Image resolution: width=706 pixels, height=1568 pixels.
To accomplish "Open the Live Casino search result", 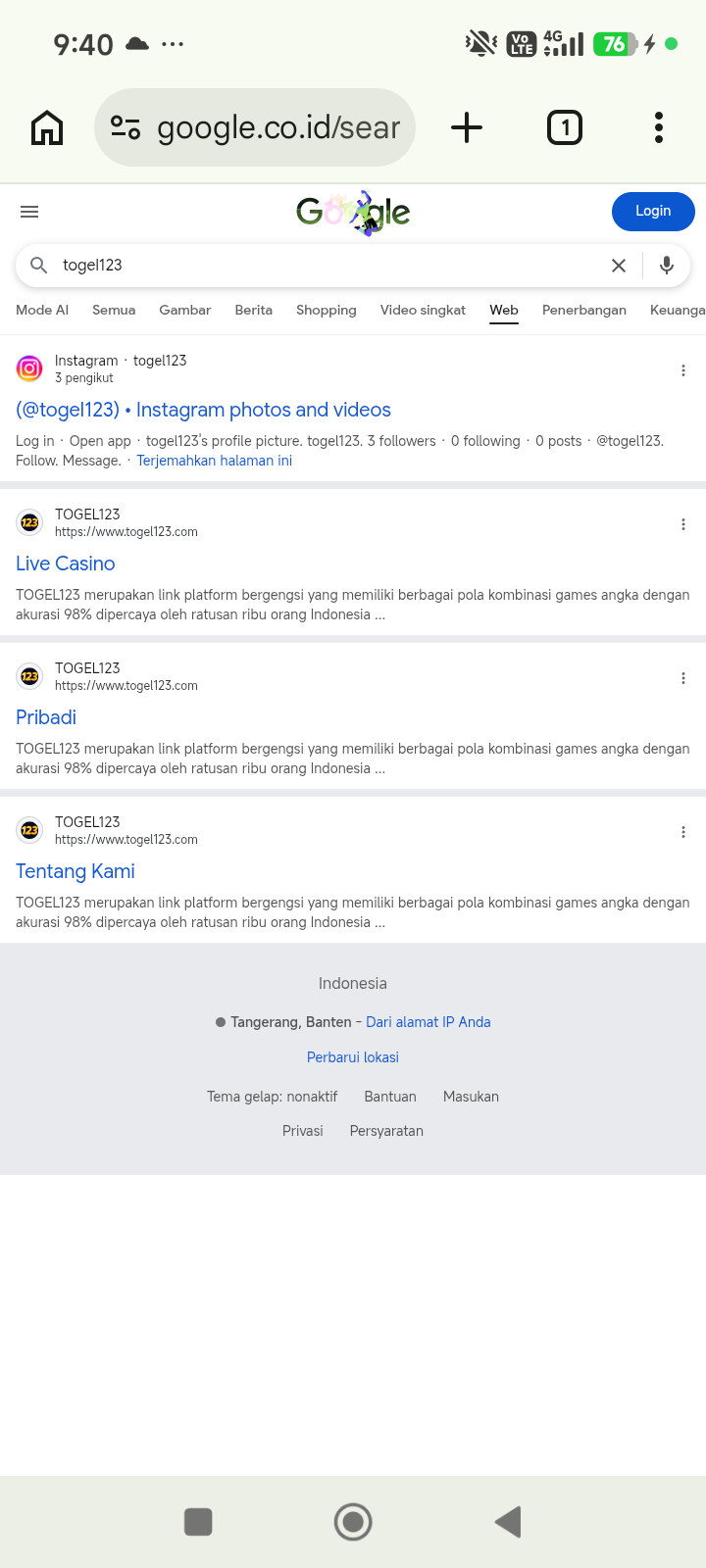I will coord(66,563).
